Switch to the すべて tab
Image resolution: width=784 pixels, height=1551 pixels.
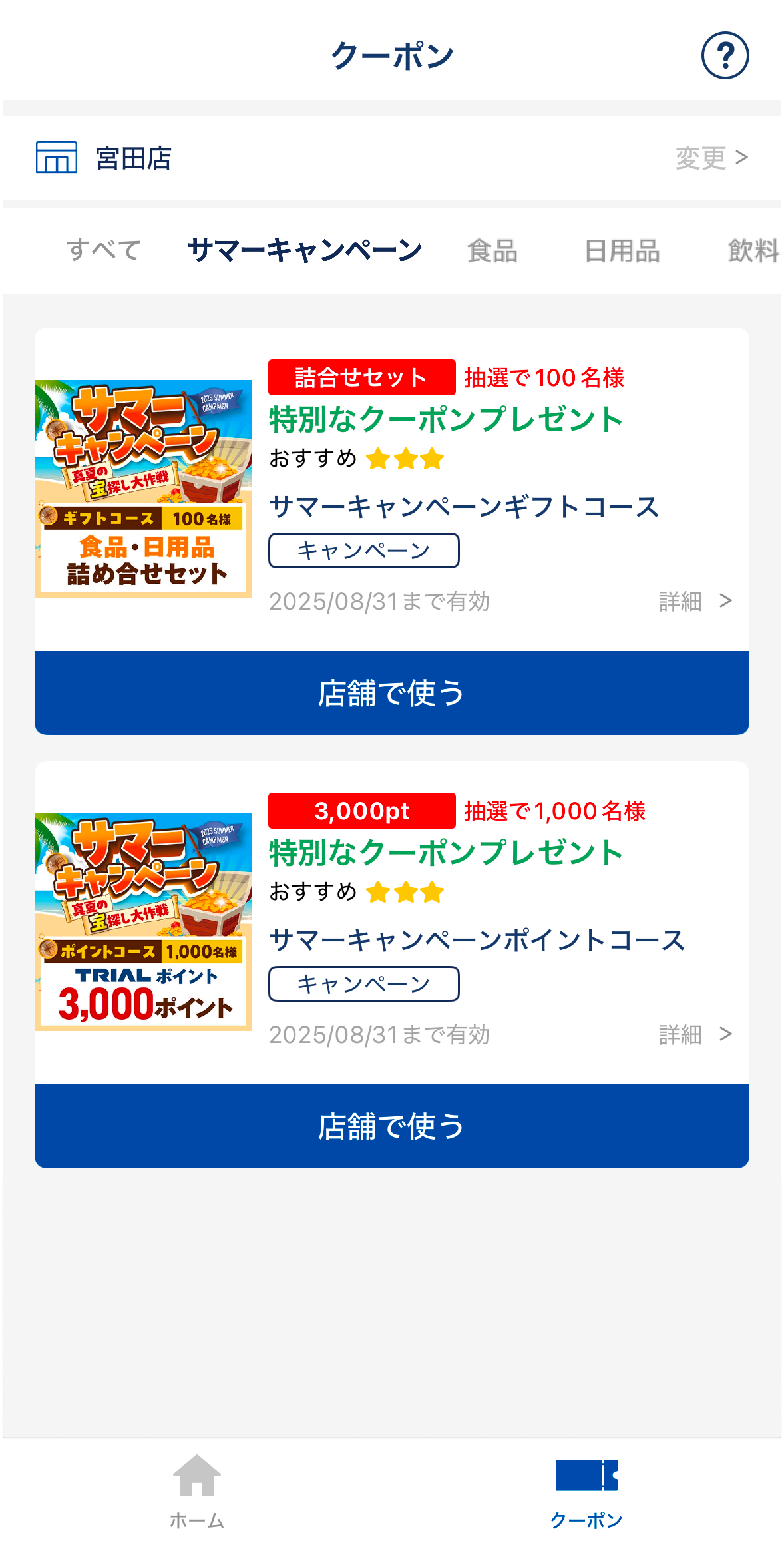click(x=103, y=250)
